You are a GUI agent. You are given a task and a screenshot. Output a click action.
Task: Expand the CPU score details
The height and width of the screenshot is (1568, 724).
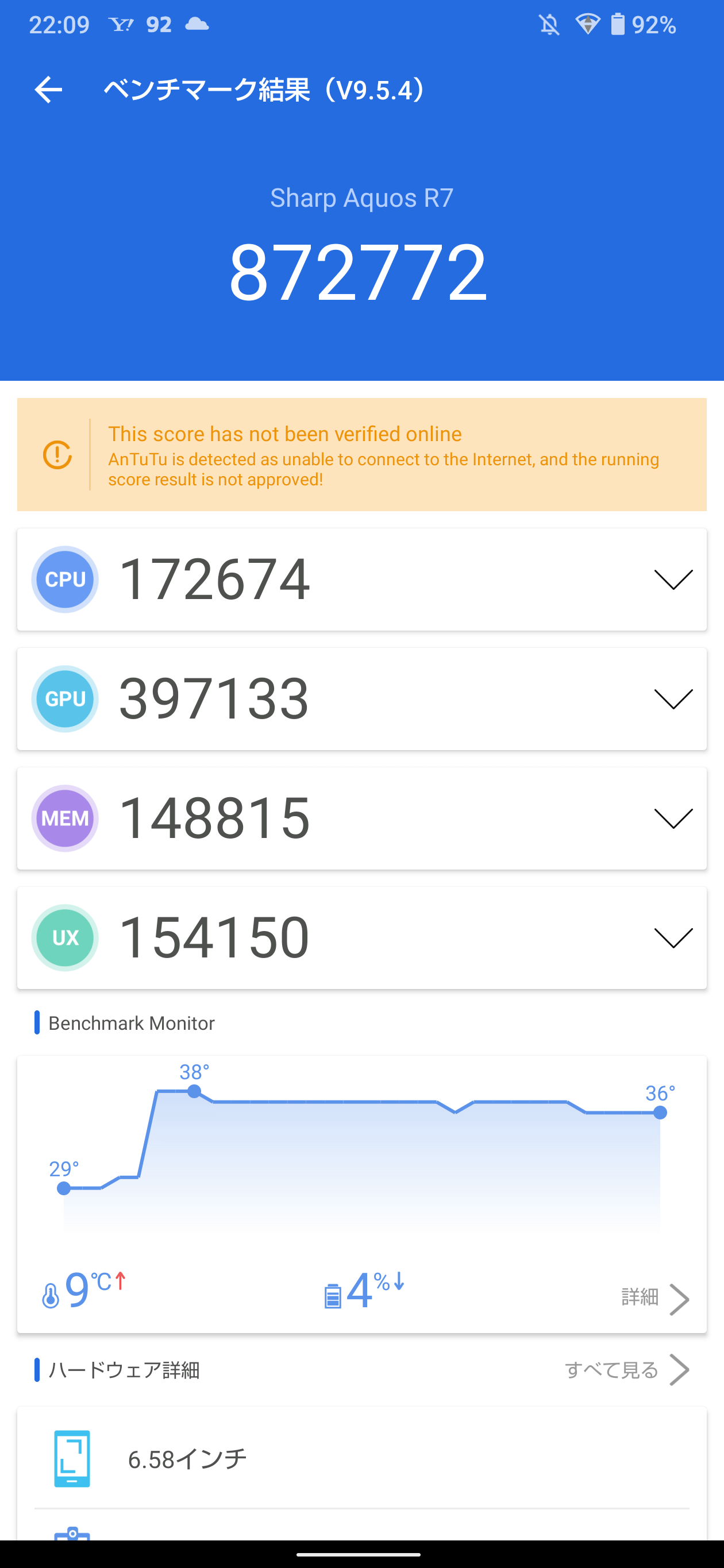[361, 579]
